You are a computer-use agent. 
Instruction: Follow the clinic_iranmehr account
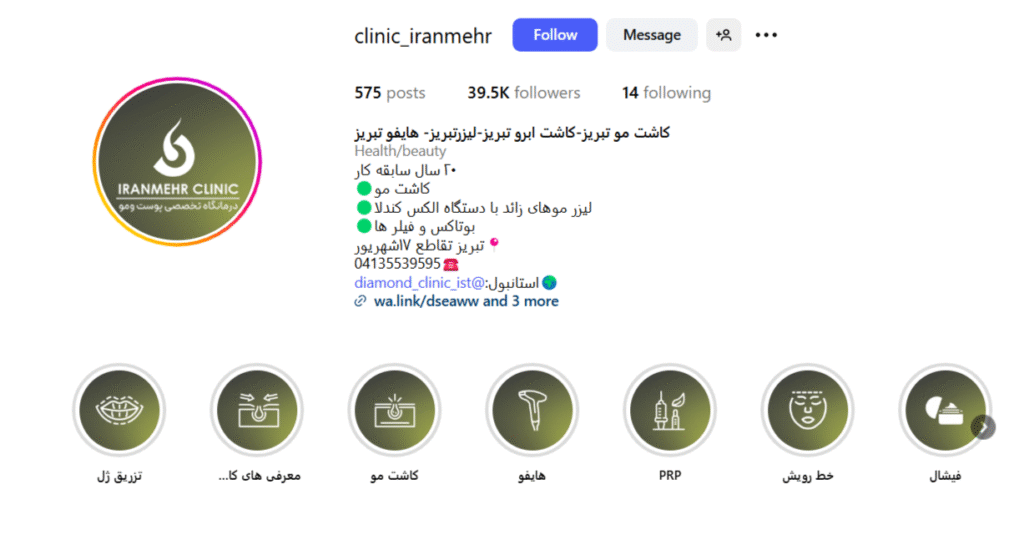[555, 35]
